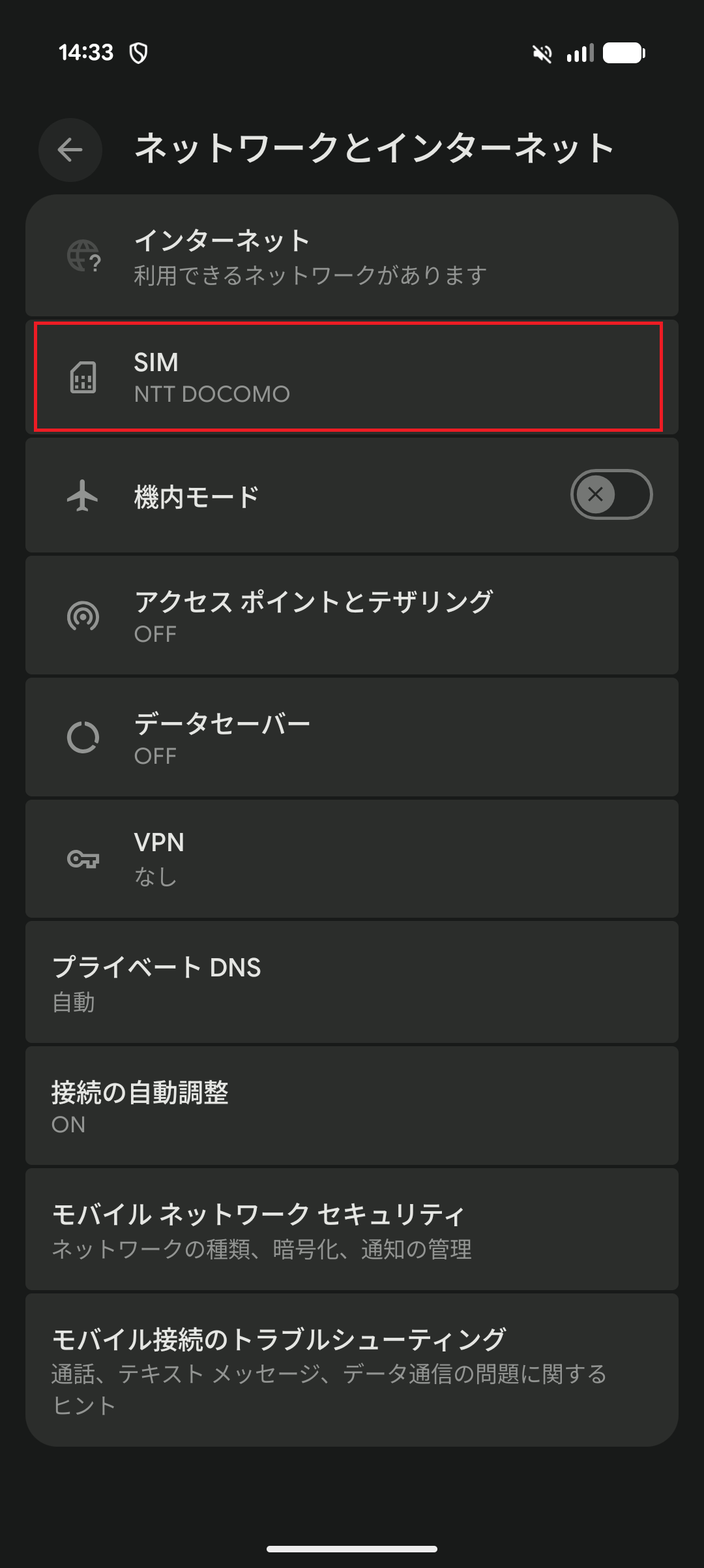Toggle 接続の自動調整 off
Screen dimensions: 704x1568
352,1107
